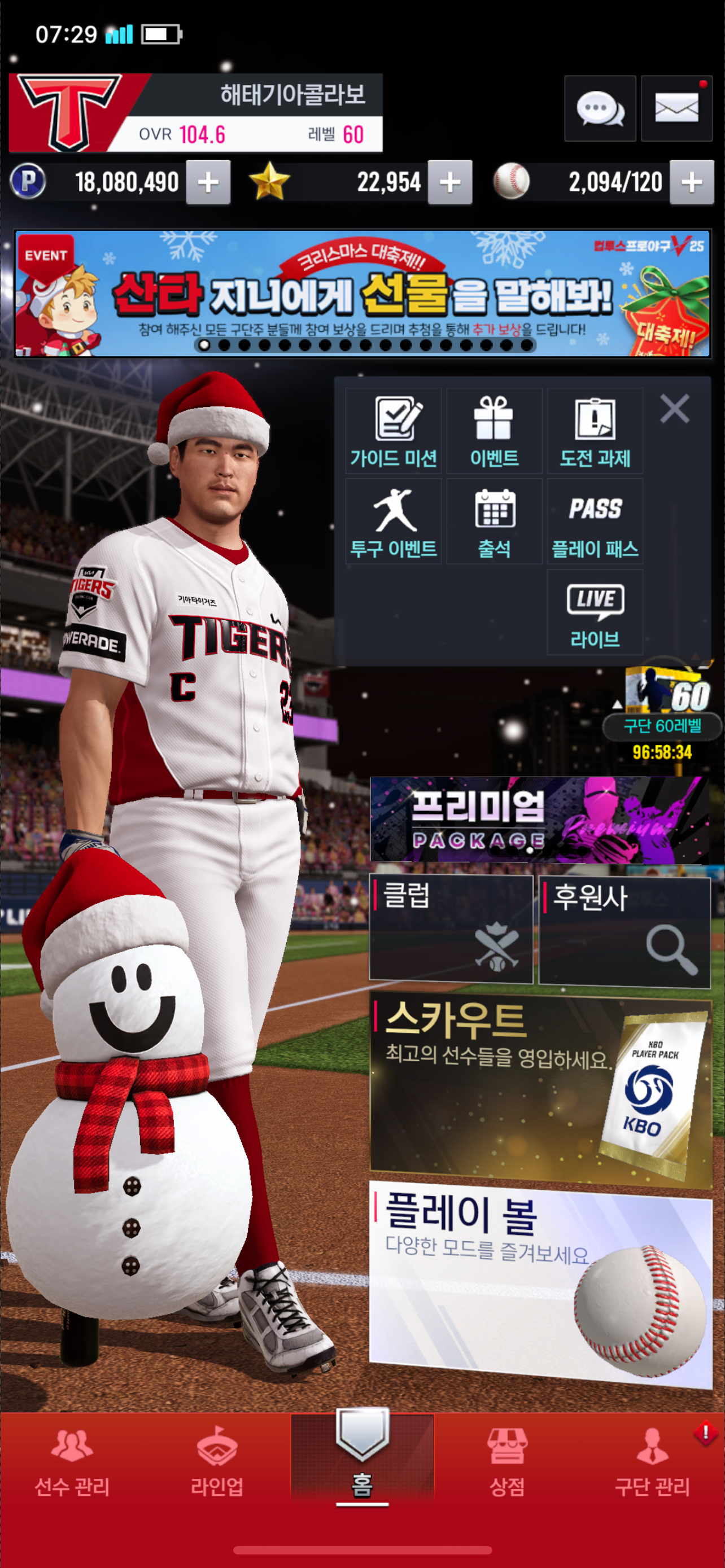Screen dimensions: 725x1568
Task: Open the 프리미엄 Package banner
Action: click(539, 820)
